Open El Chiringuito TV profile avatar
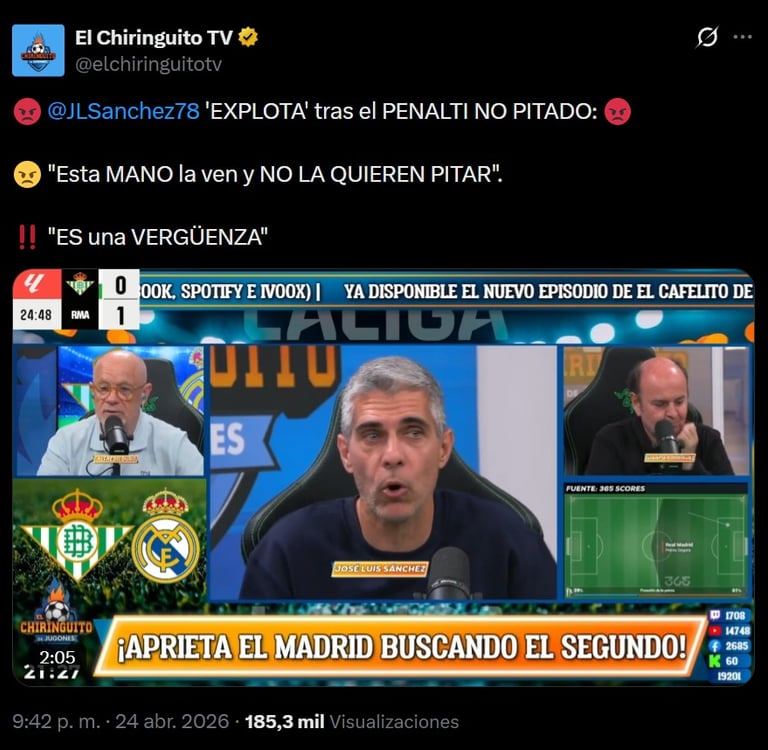The height and width of the screenshot is (750, 768). (38, 50)
